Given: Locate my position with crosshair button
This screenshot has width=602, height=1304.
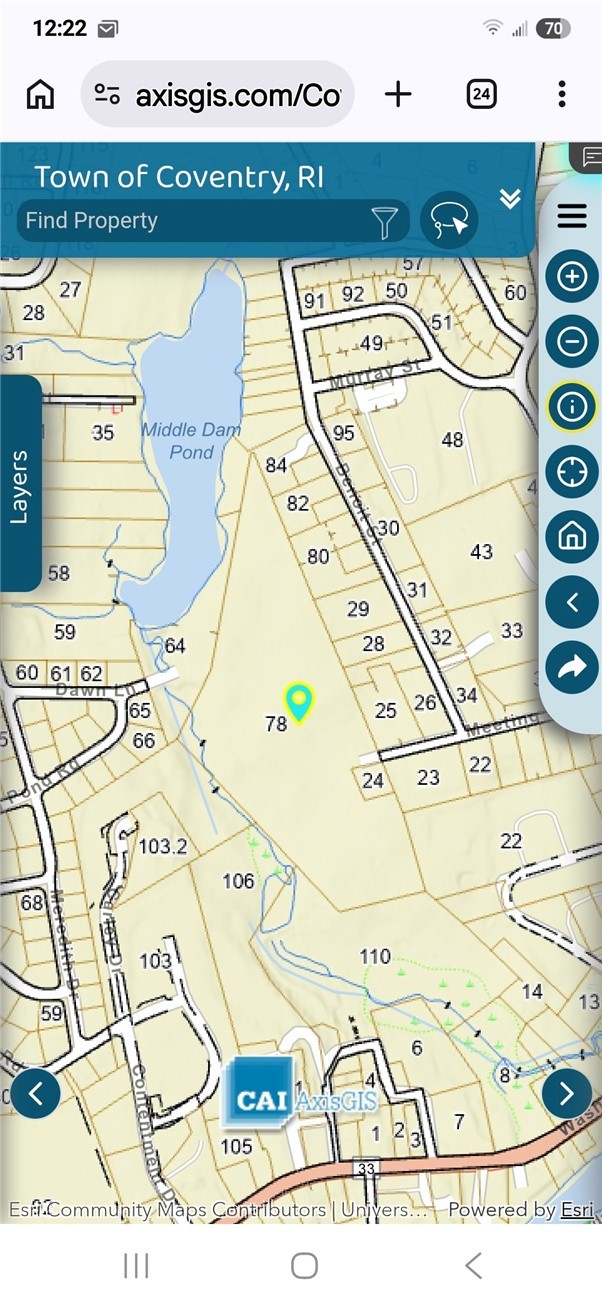Looking at the screenshot, I should pyautogui.click(x=571, y=471).
